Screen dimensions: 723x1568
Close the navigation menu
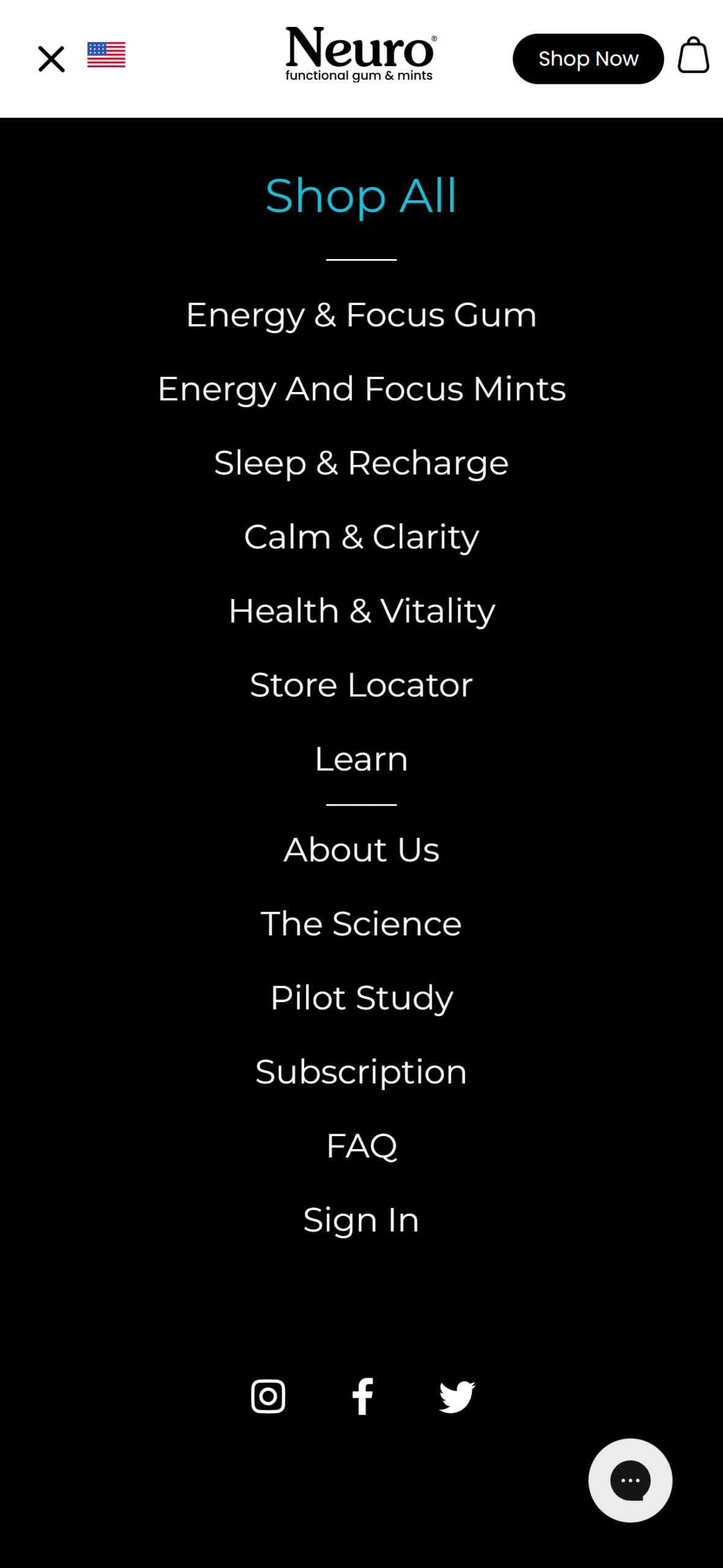51,59
